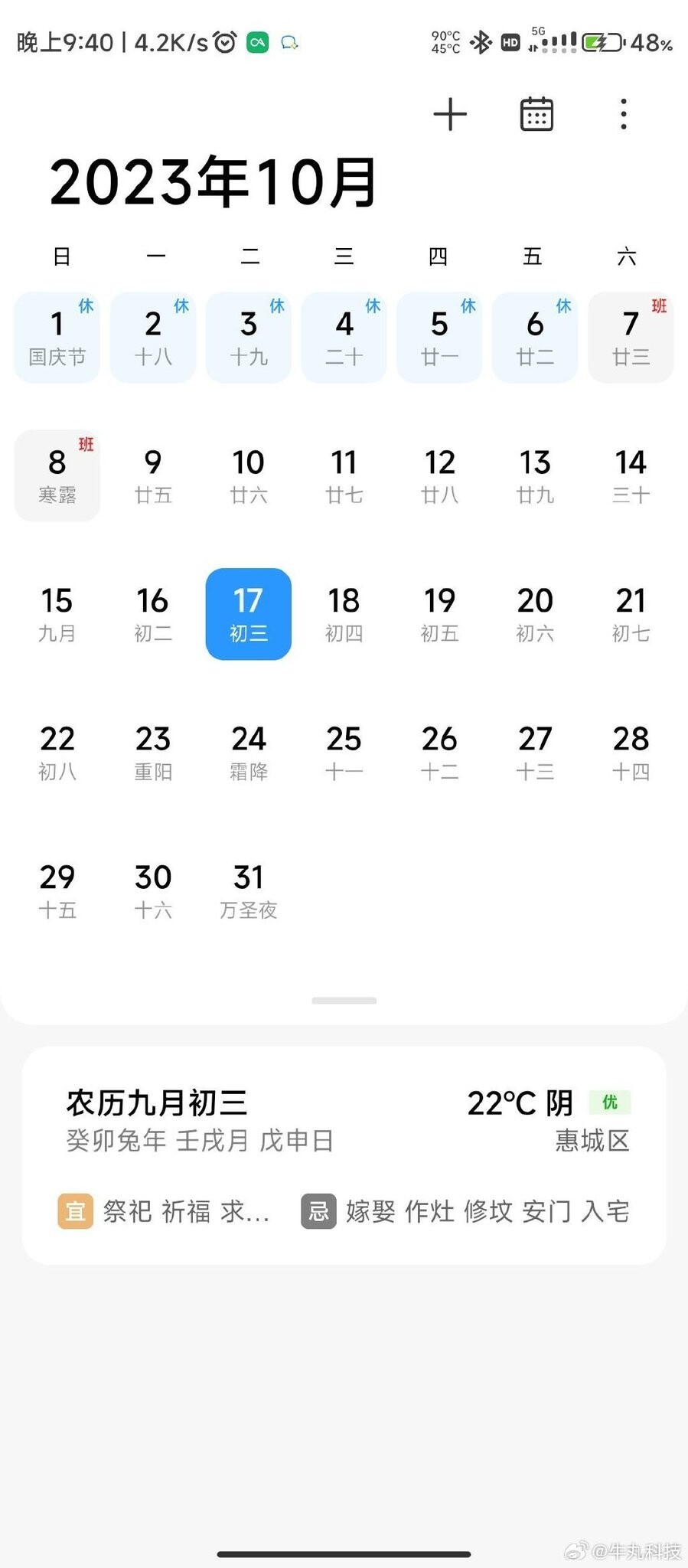Open the overflow menu
This screenshot has width=688, height=1568.
(x=624, y=115)
